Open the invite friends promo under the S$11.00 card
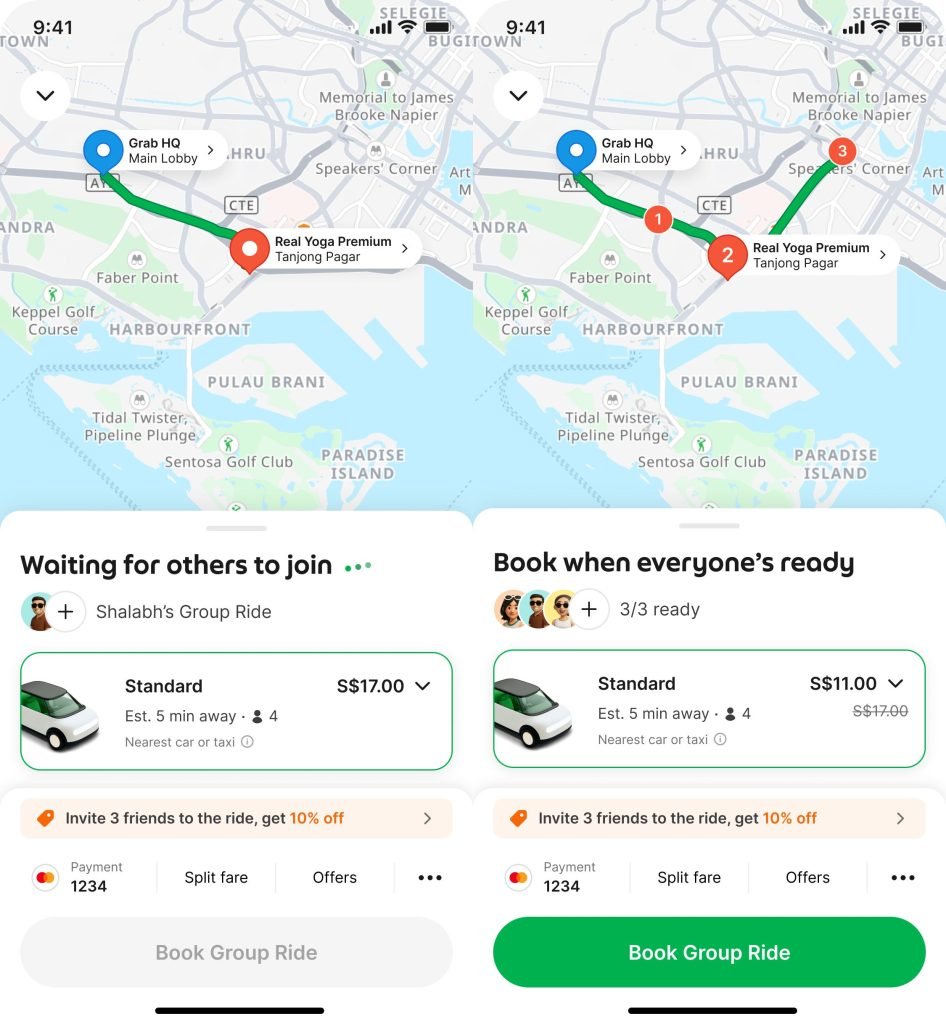Screen dimensions: 946x1024 [x=709, y=818]
